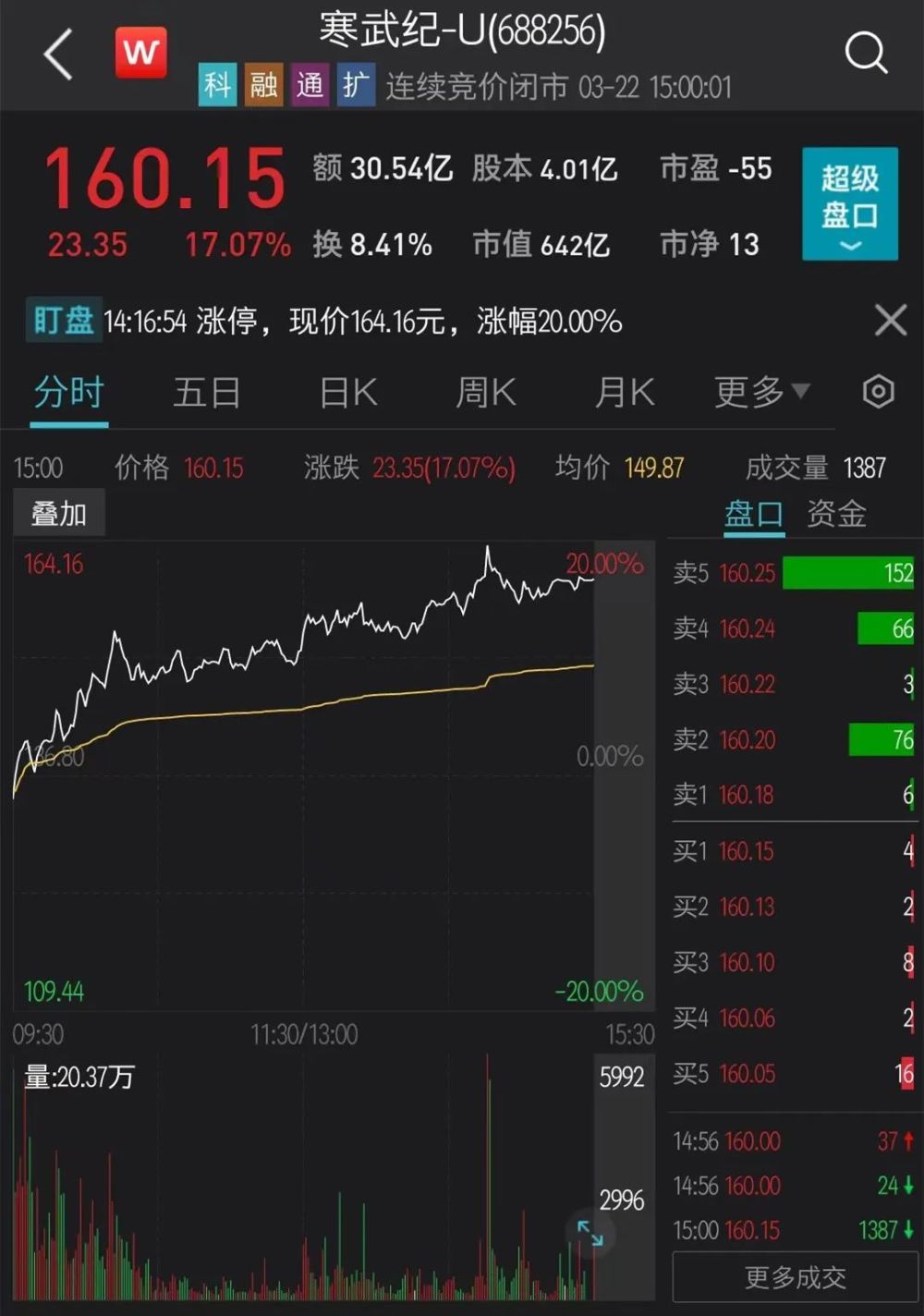924x1316 pixels.
Task: Expand the 超级盘口 panel
Action: (x=849, y=204)
